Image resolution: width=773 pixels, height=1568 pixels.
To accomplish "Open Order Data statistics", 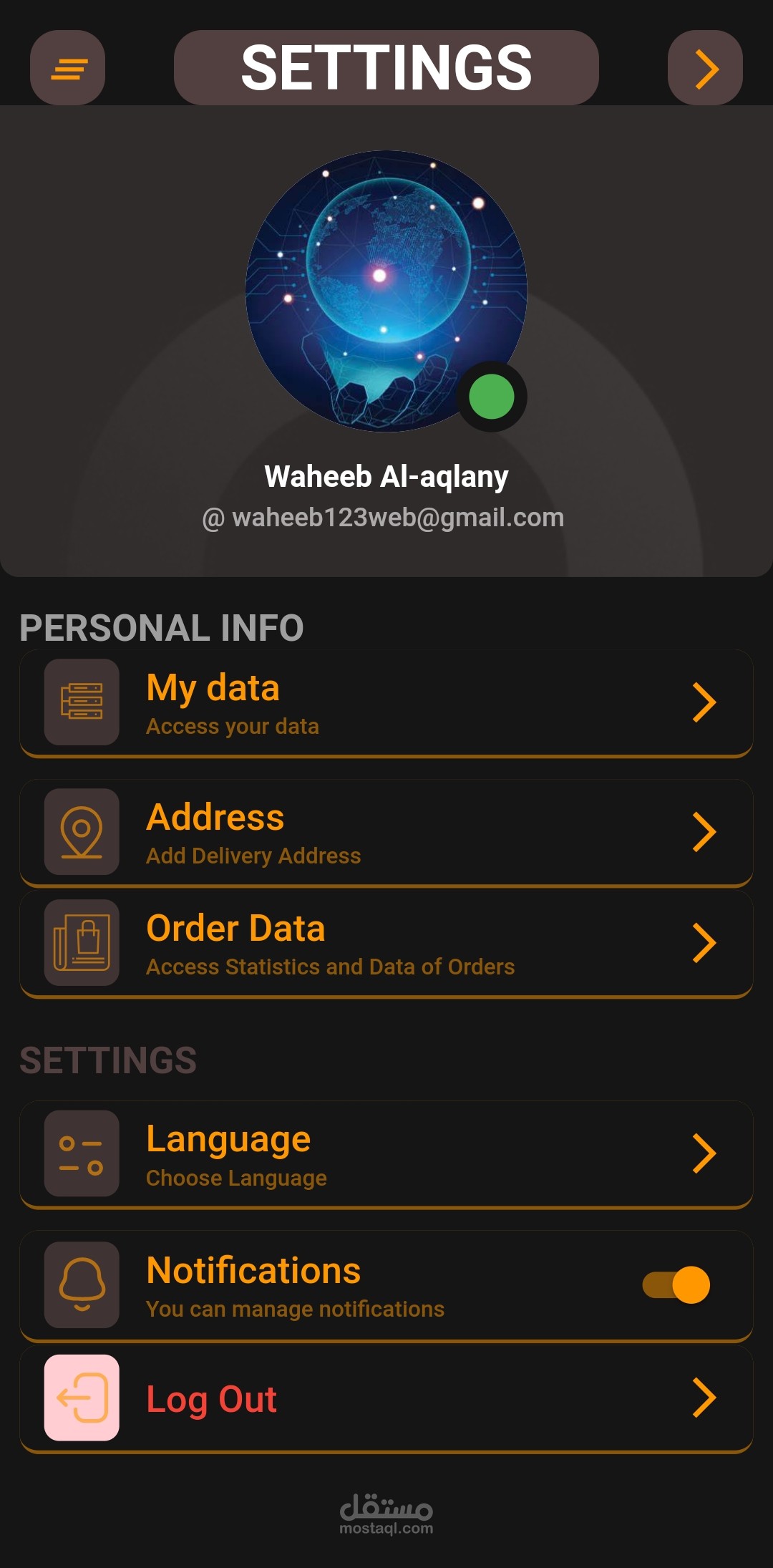I will coord(386,944).
